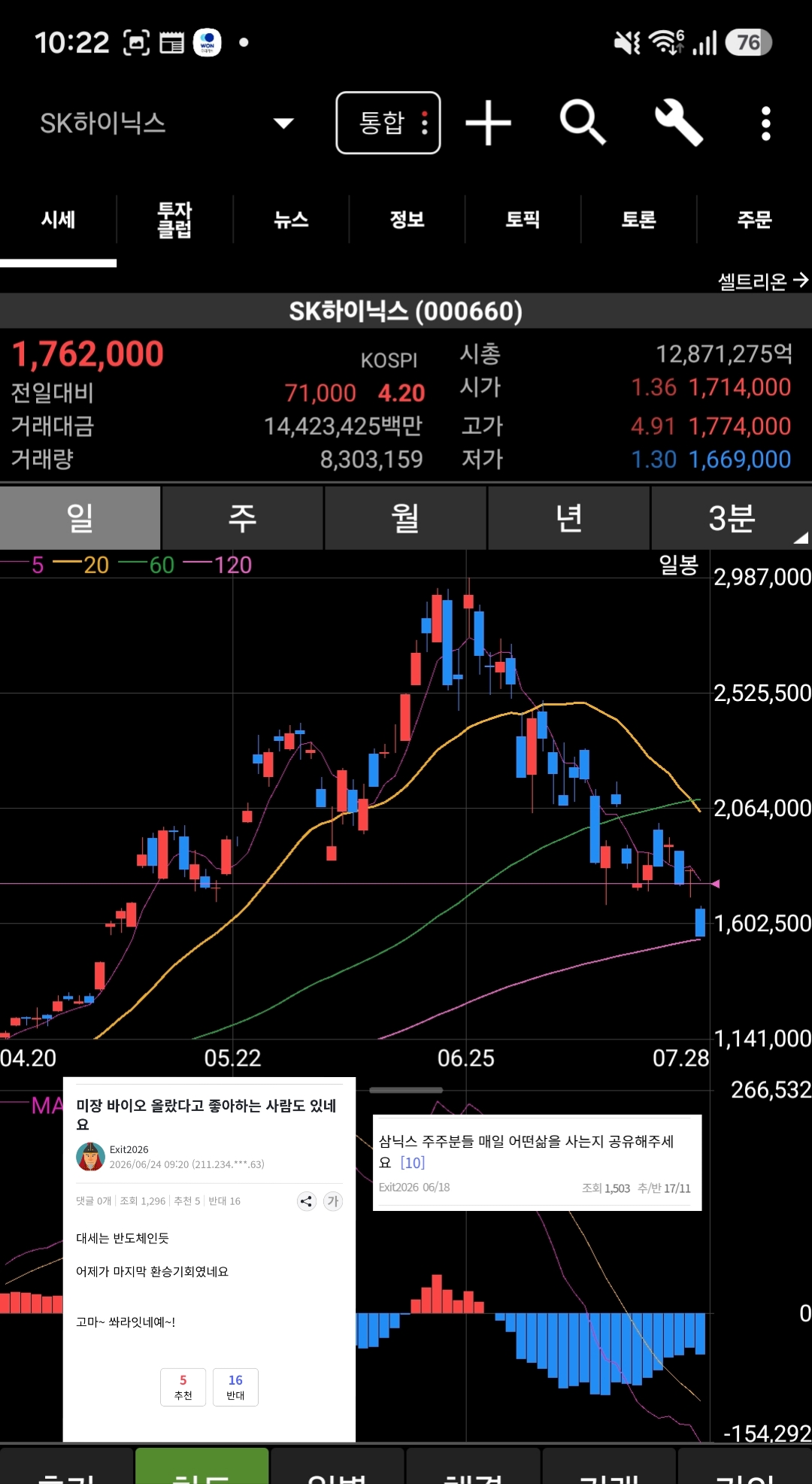Open the 3분 minute interval selector
The height and width of the screenshot is (1484, 812).
tap(732, 518)
